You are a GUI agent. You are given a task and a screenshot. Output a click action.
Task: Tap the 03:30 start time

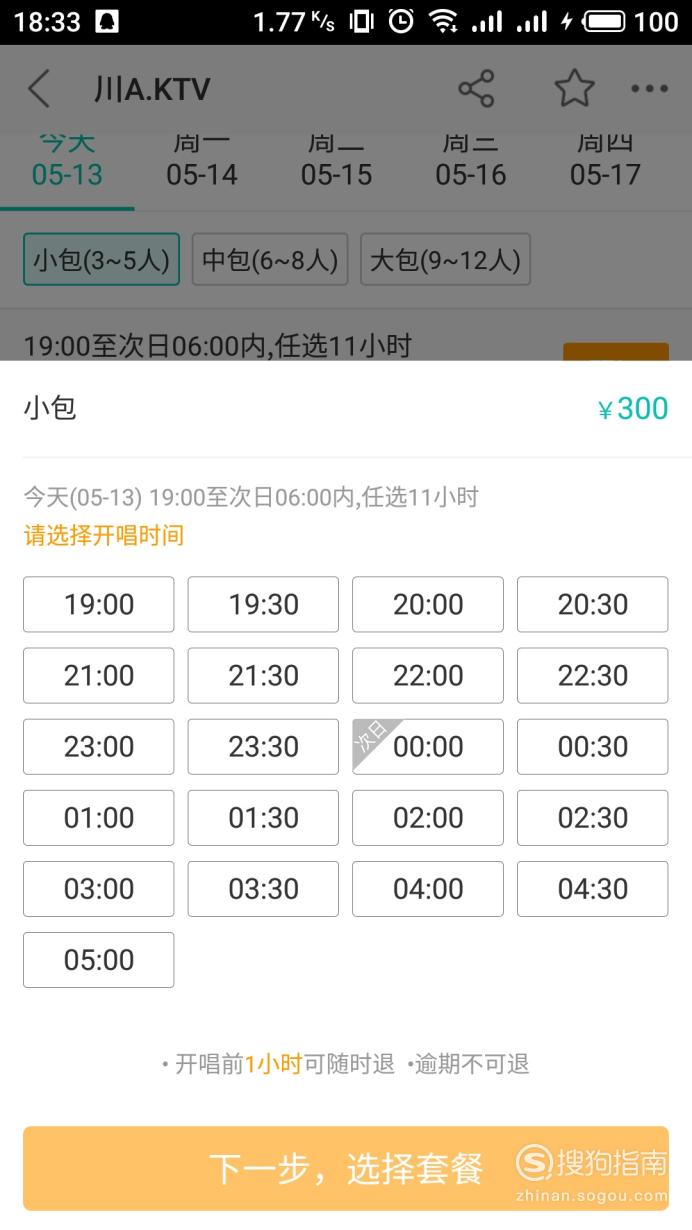(263, 888)
